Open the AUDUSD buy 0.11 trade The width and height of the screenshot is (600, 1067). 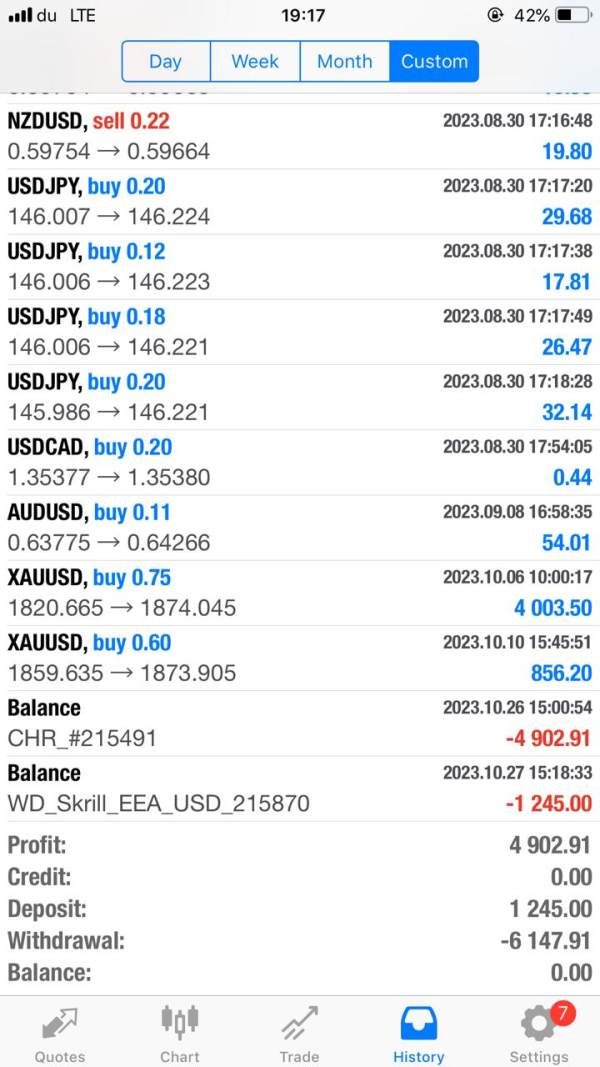pos(300,528)
